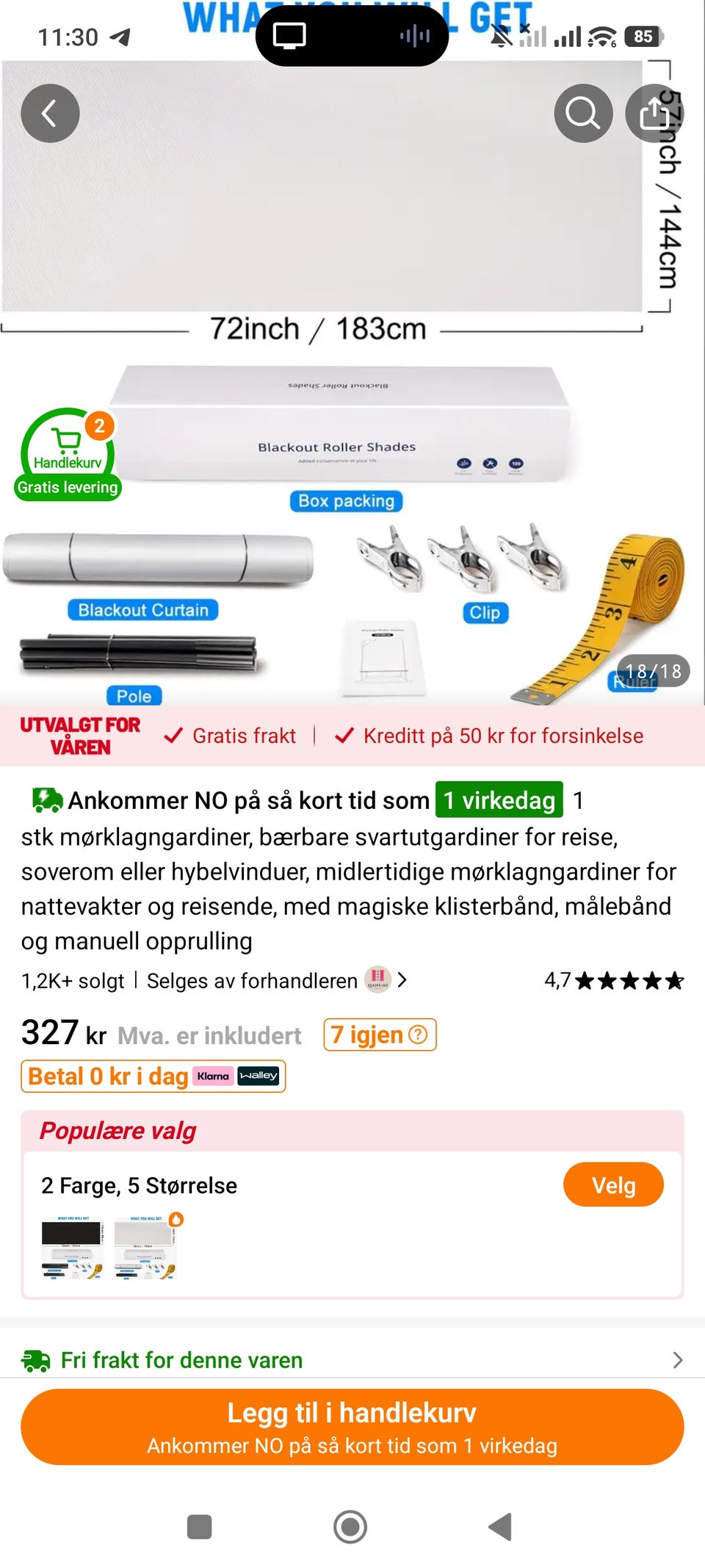Viewport: 705px width, 1568px height.
Task: Expand the 2 Farge, 5 Størrelse options
Action: (x=614, y=1184)
